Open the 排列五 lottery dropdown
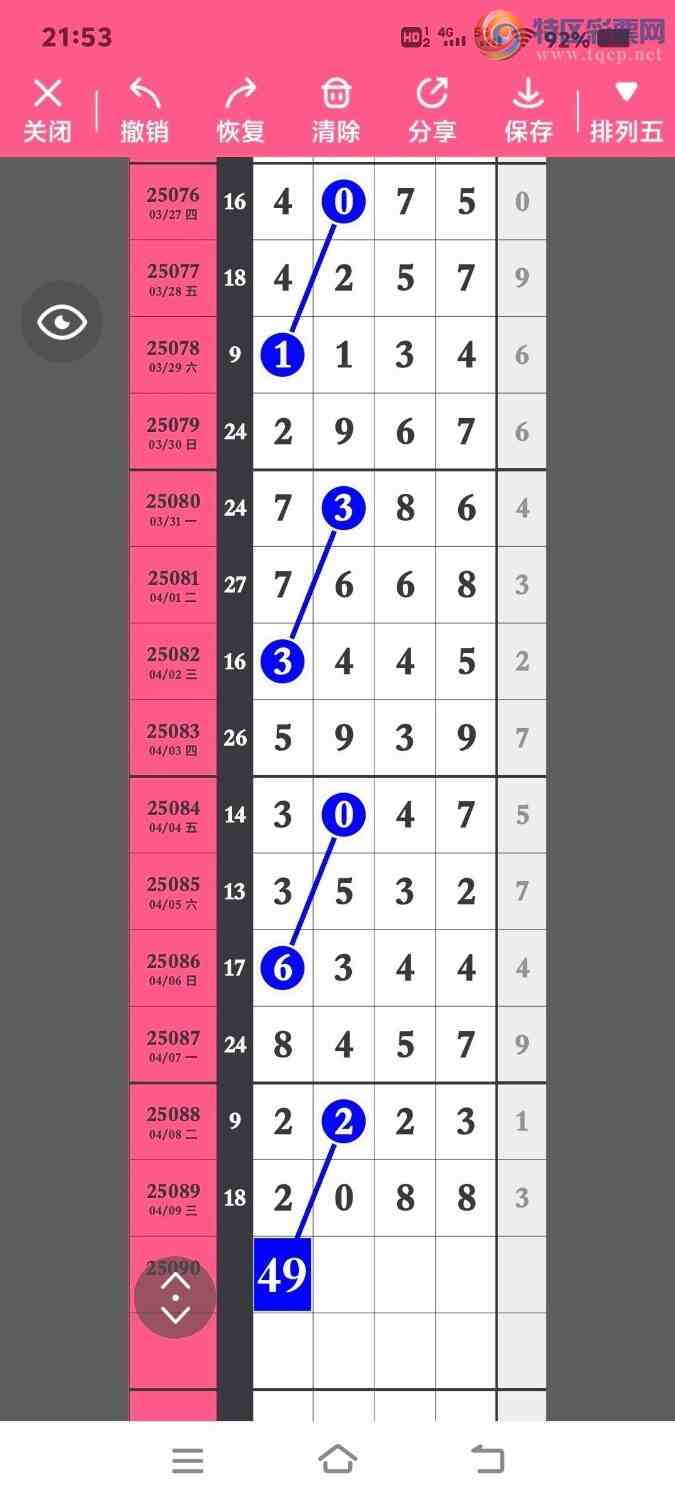 626,110
